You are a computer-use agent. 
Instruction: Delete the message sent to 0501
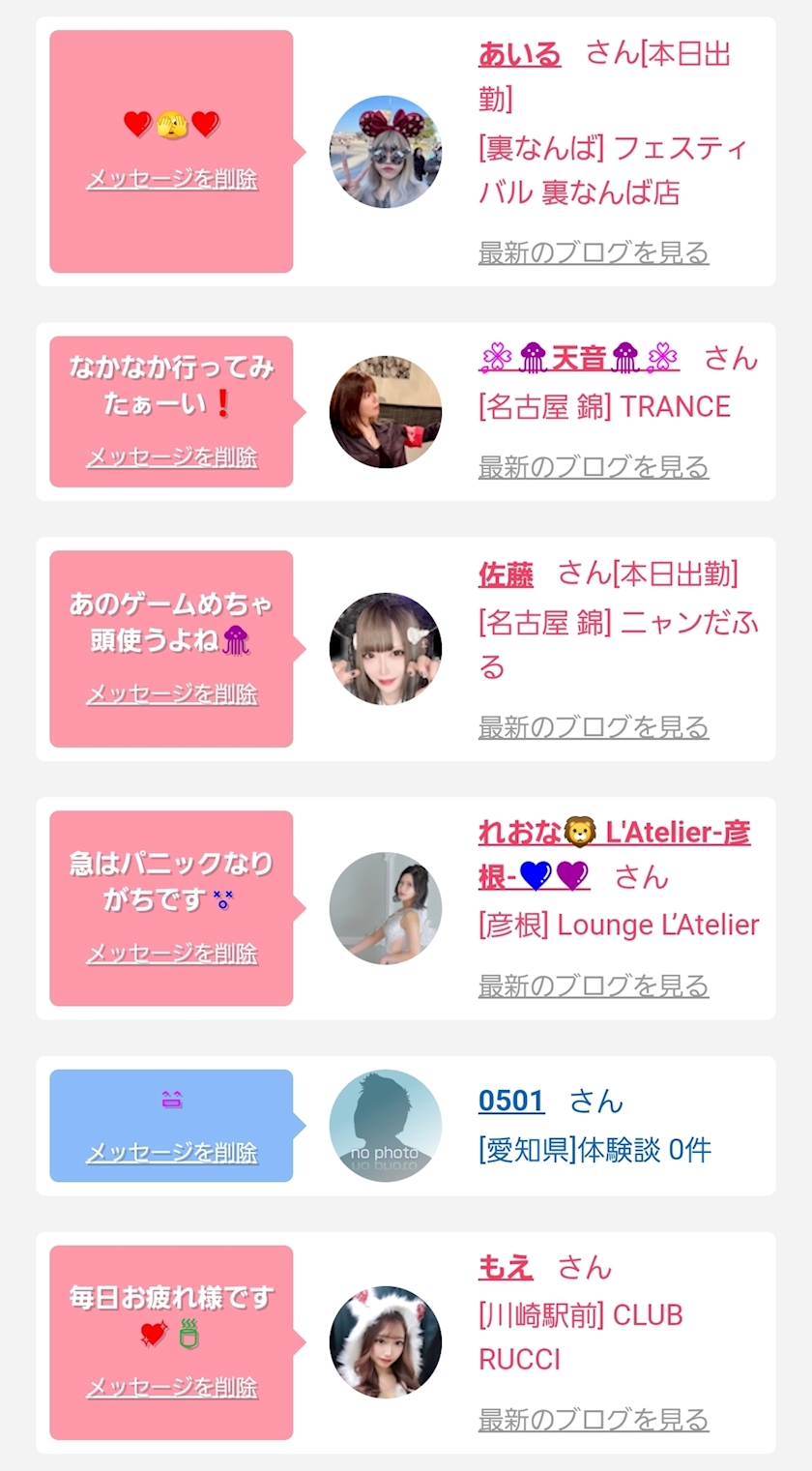click(172, 1153)
